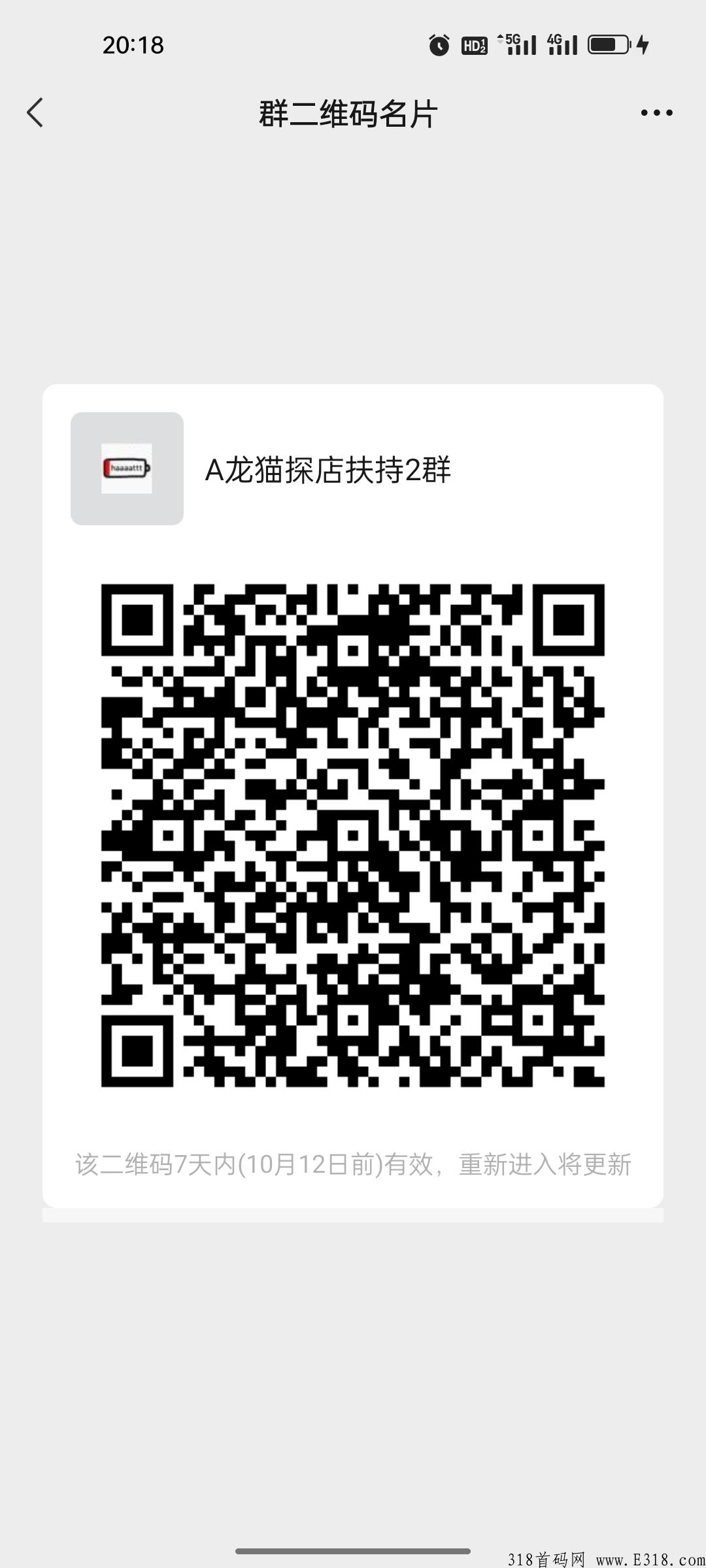Tap the 5G signal strength icon
This screenshot has width=706, height=1568.
[518, 44]
